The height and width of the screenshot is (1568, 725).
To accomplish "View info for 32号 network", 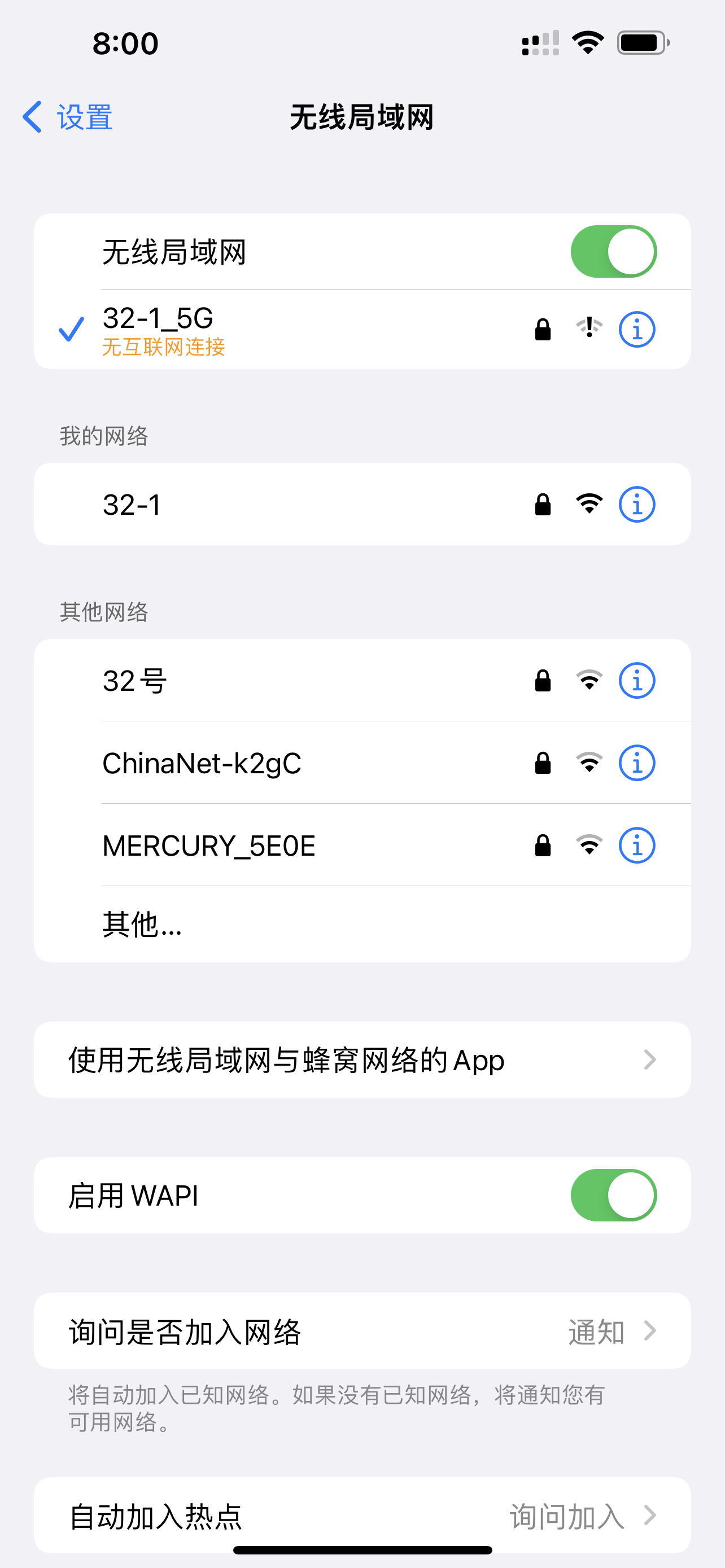I will (x=636, y=681).
